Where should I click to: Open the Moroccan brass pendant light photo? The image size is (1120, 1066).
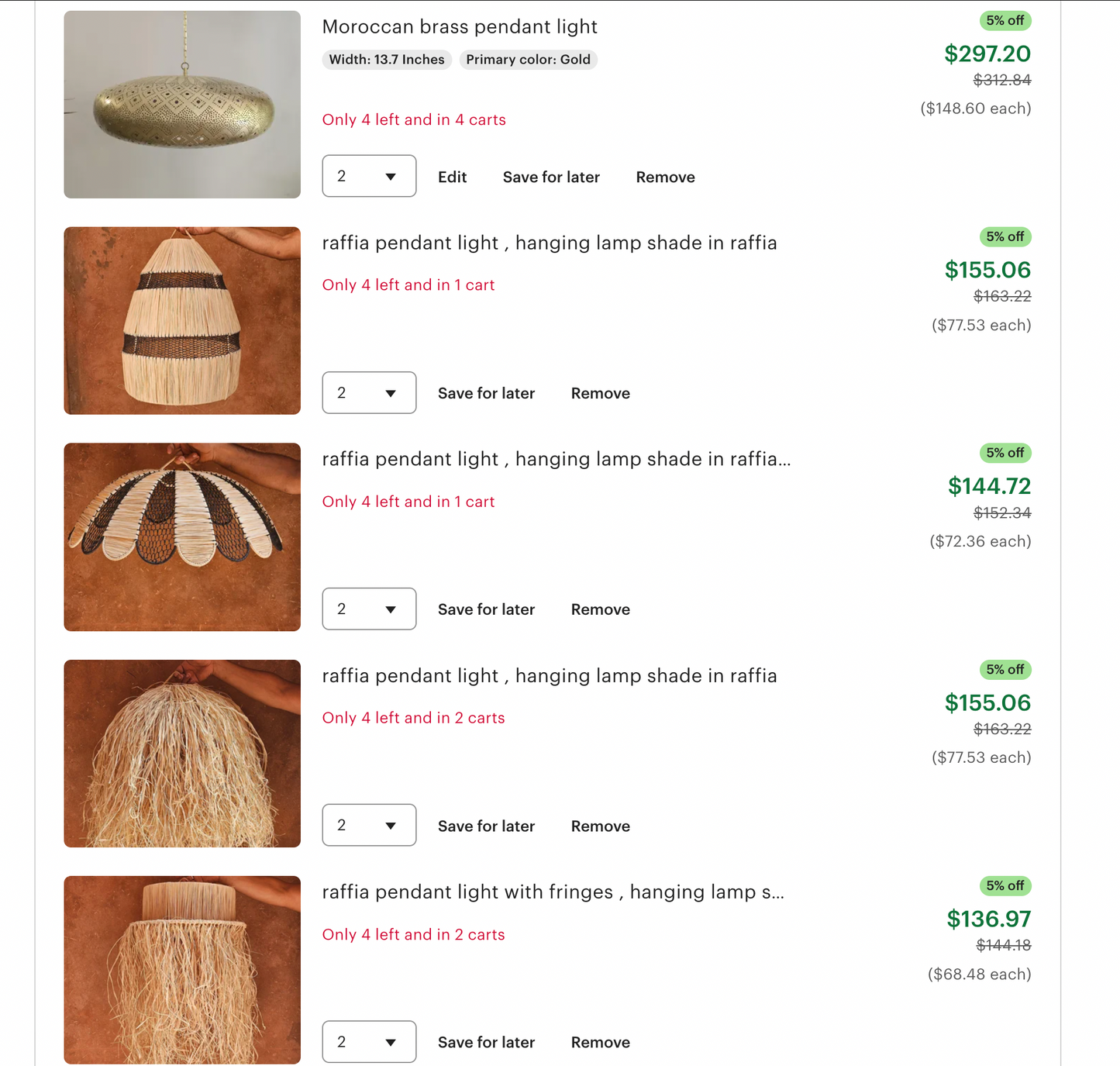tap(182, 105)
